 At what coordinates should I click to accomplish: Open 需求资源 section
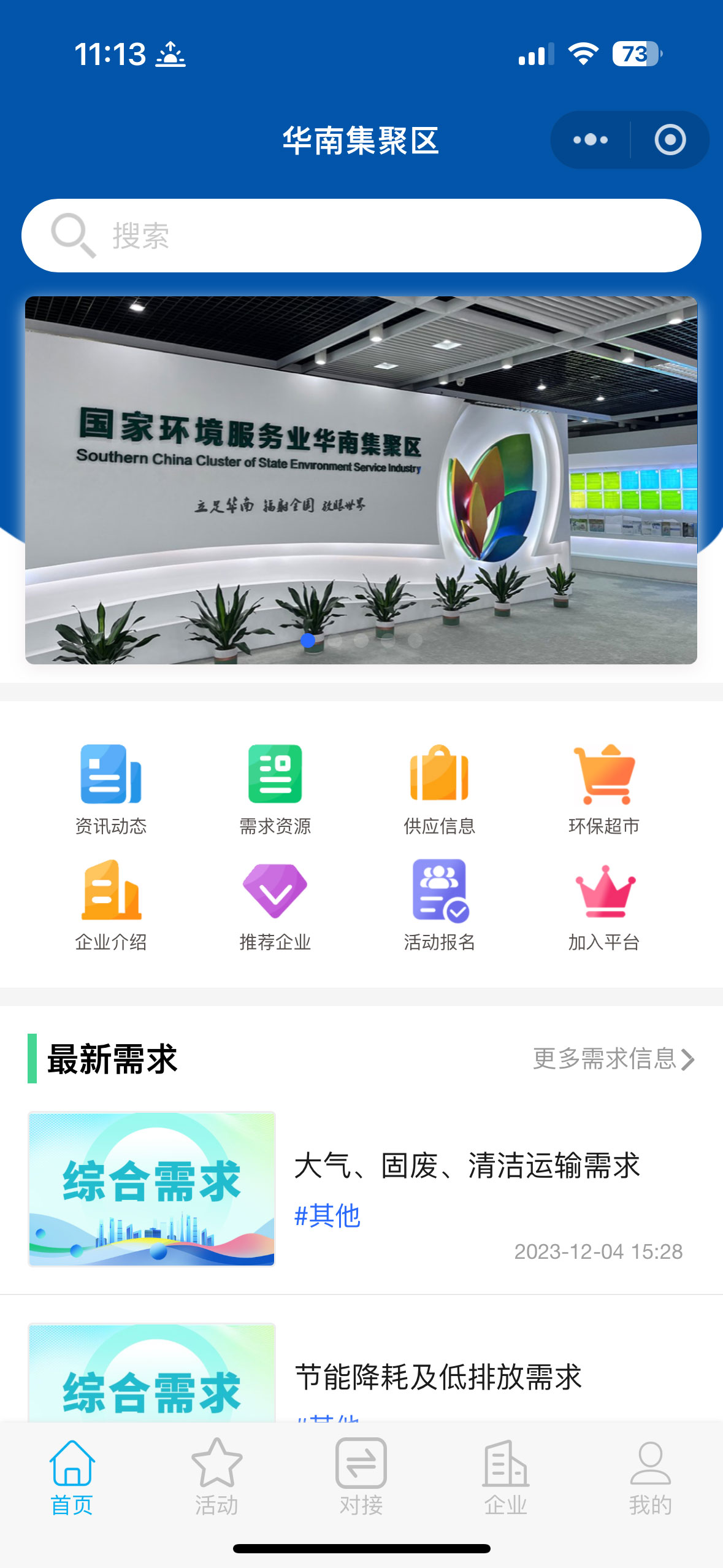(275, 790)
